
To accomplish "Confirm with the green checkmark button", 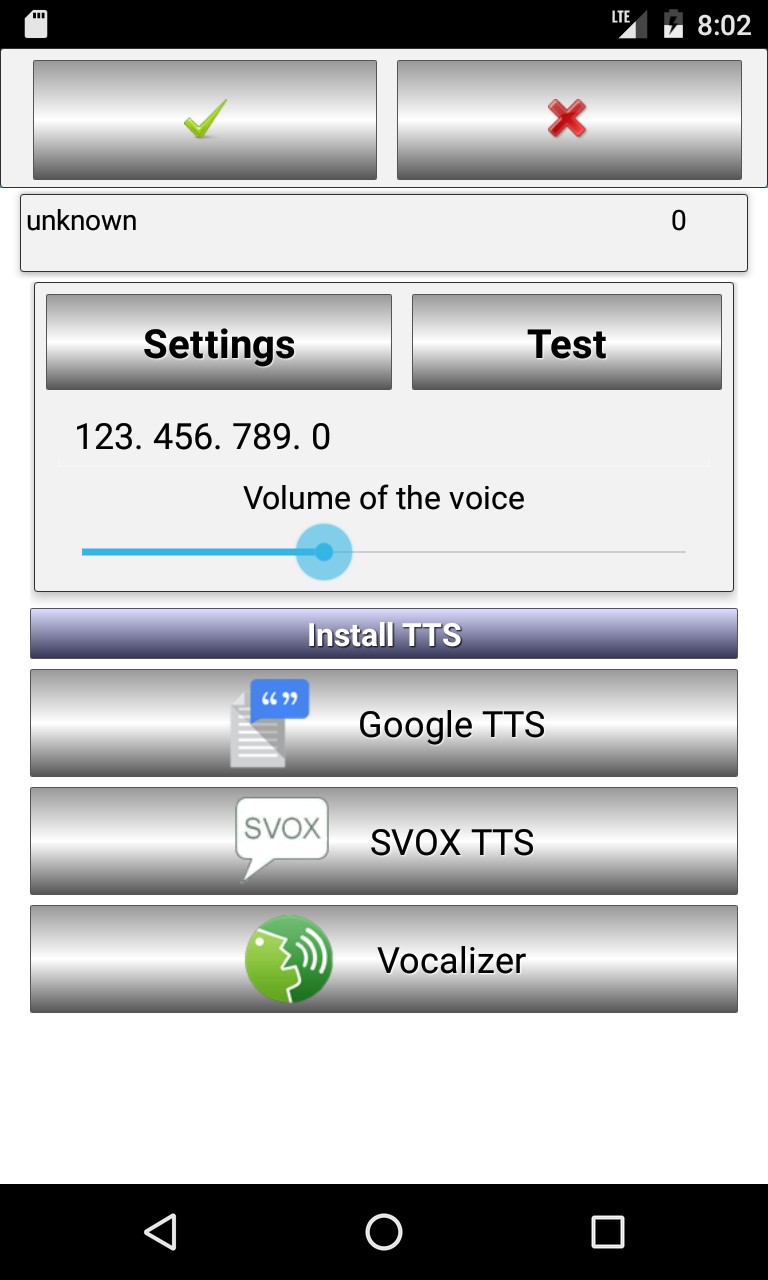I will pyautogui.click(x=205, y=120).
